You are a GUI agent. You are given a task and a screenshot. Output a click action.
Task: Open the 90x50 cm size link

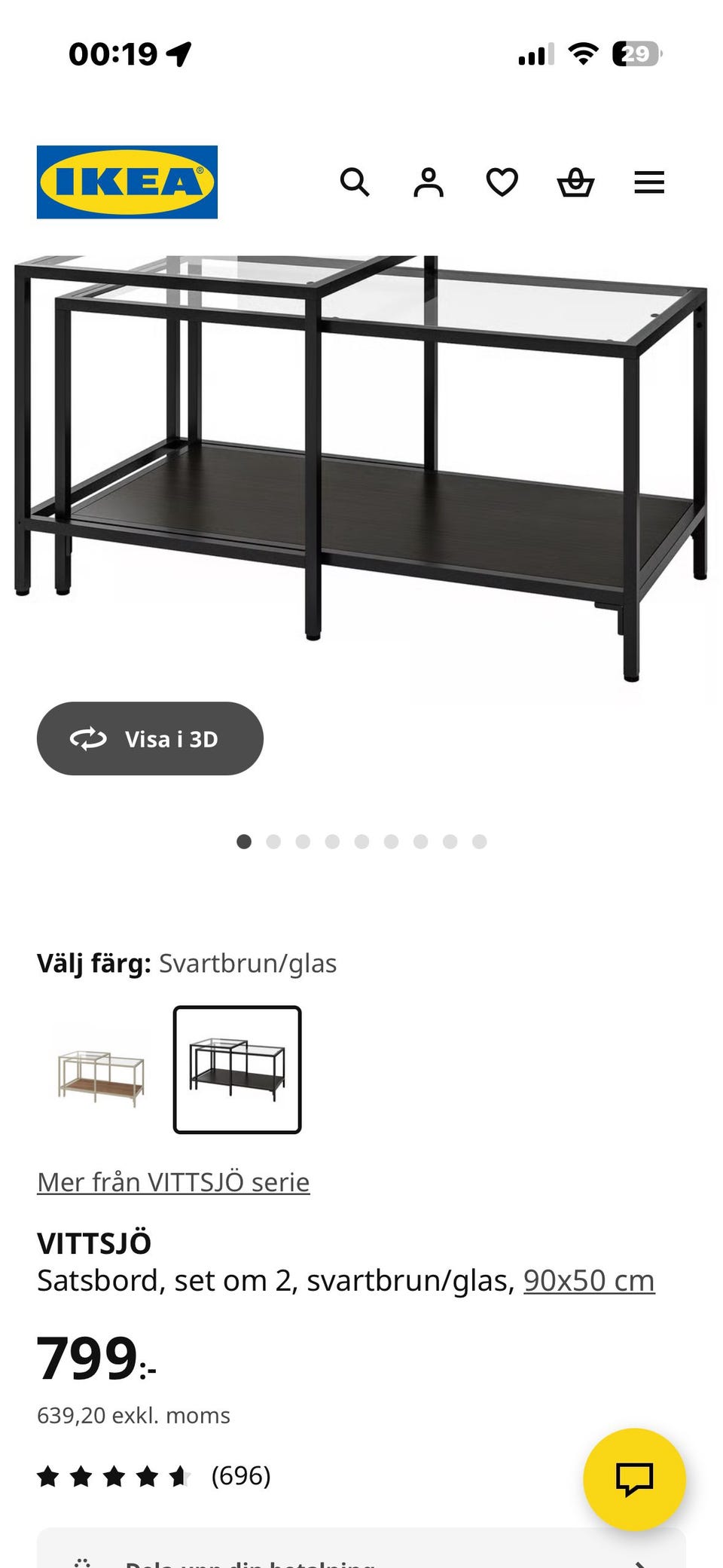(x=589, y=1280)
